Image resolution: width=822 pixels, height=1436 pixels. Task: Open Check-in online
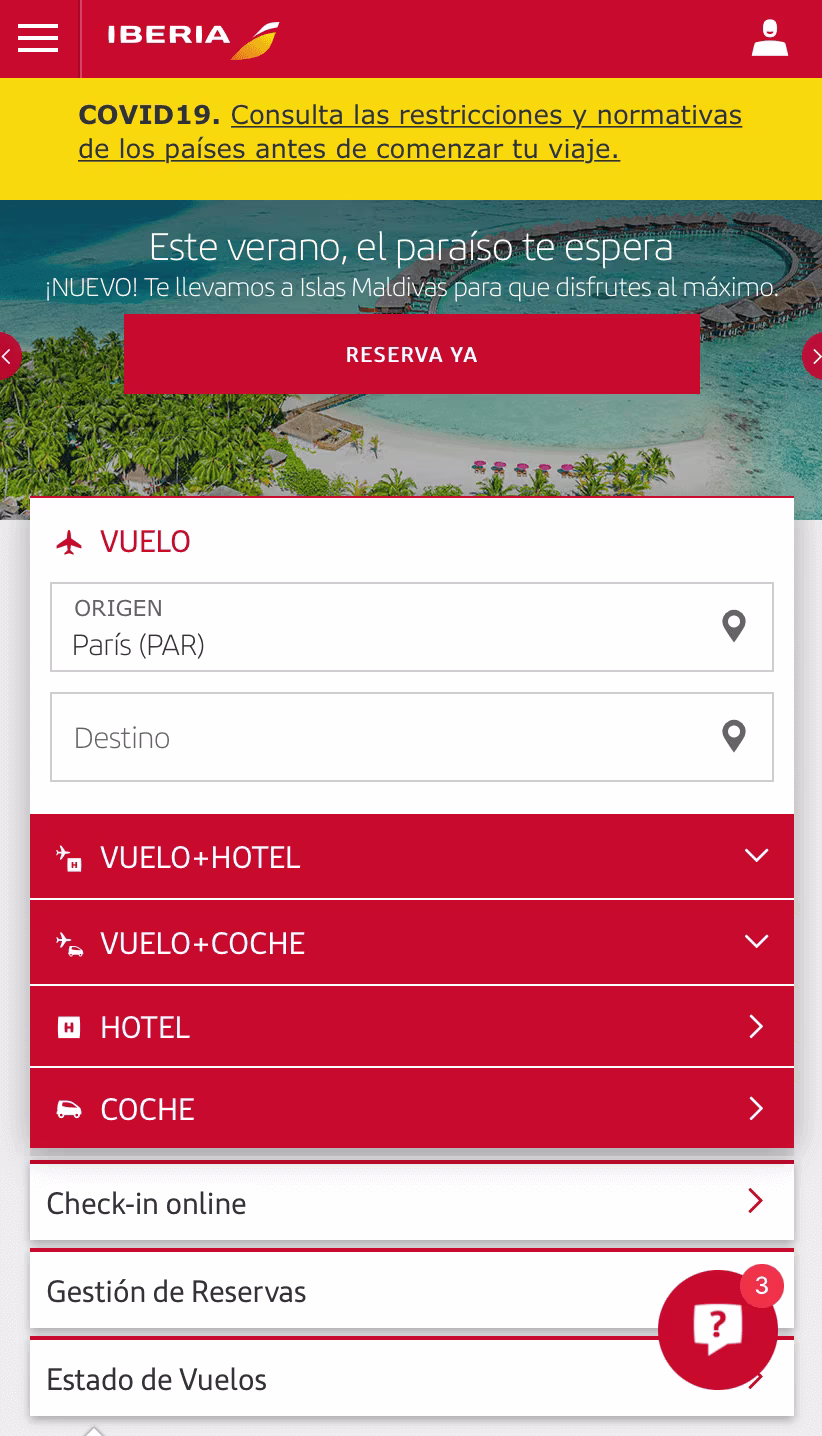point(411,1202)
